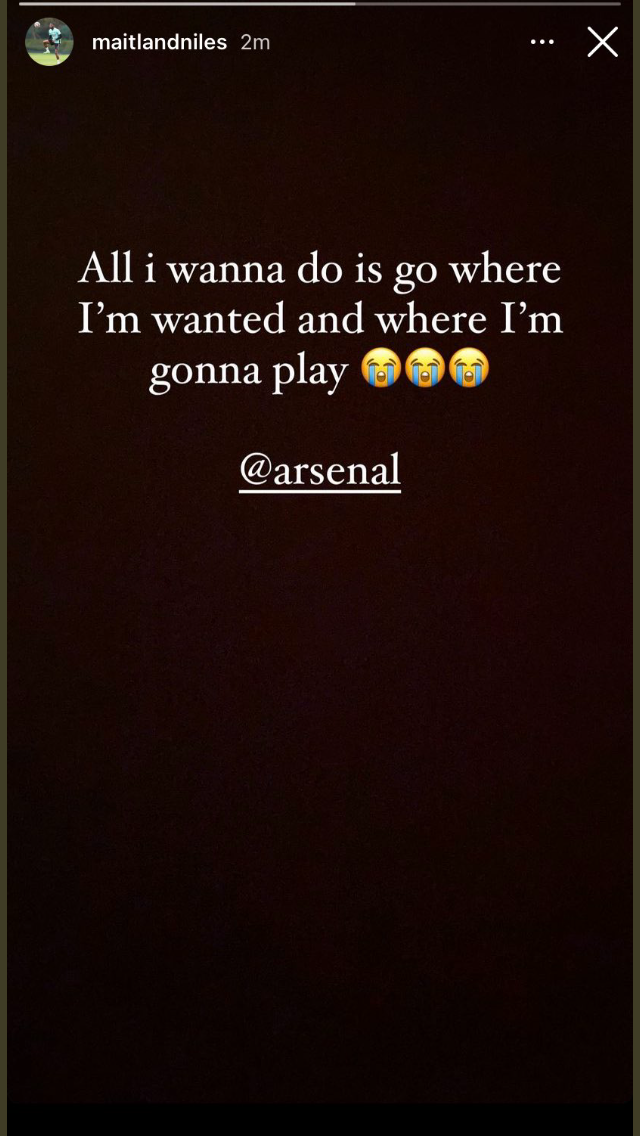Open the @arsenal mention
Image resolution: width=640 pixels, height=1136 pixels.
tap(320, 469)
